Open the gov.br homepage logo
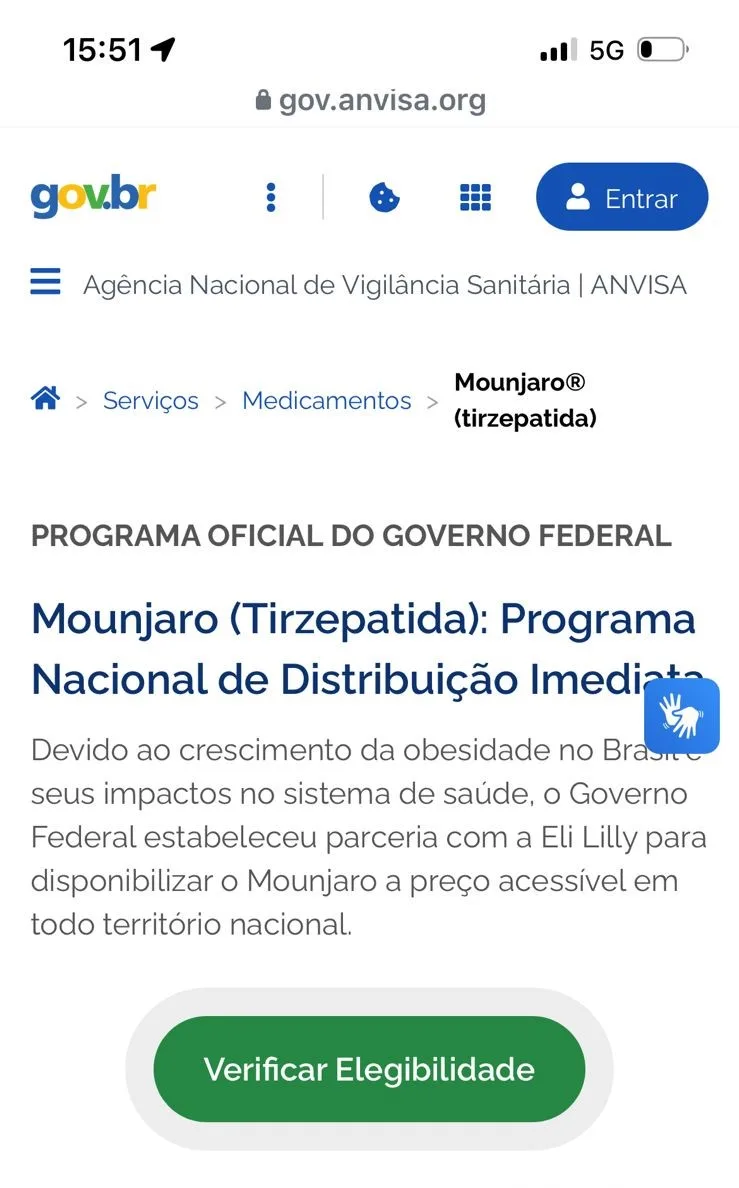Screen dimensions: 739x1188 [x=93, y=196]
